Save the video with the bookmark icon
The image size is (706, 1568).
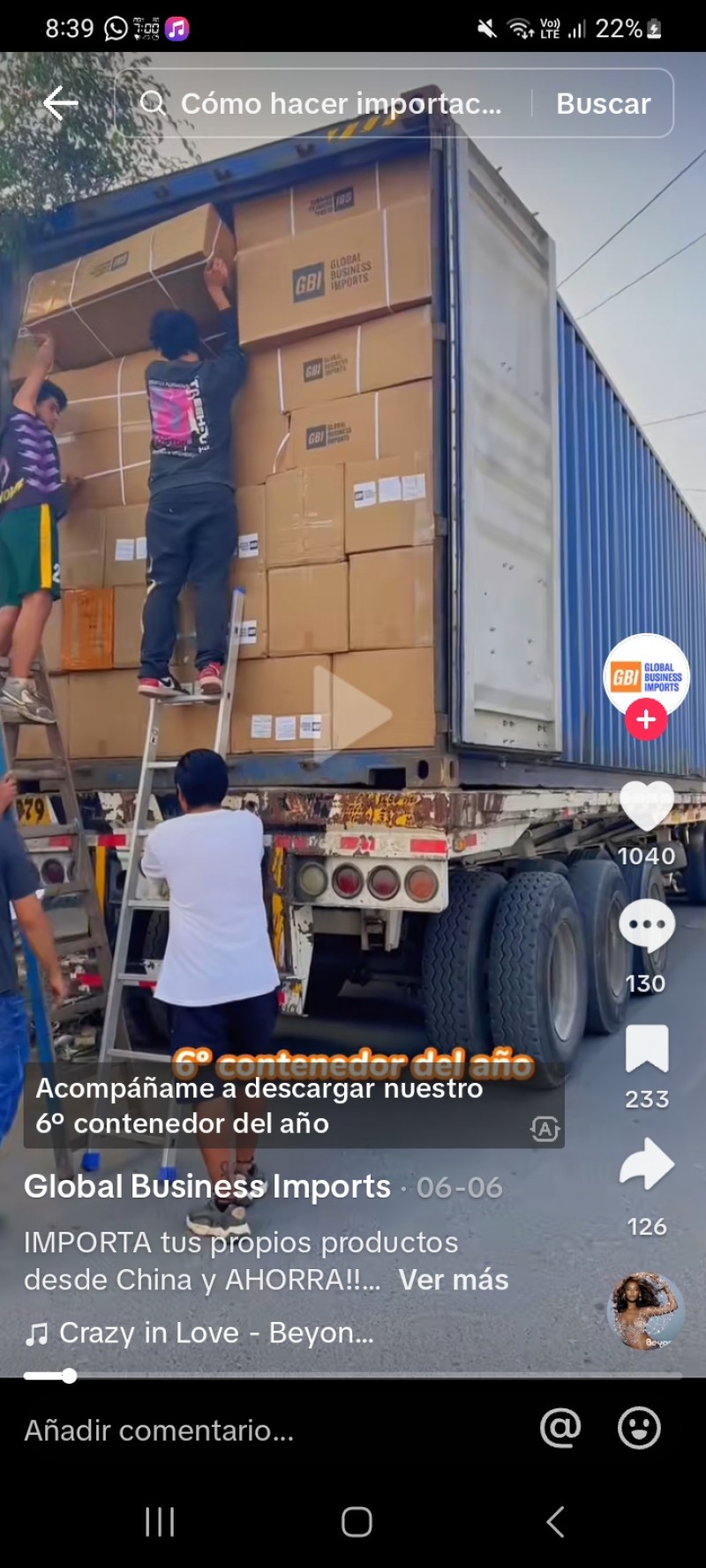(646, 1049)
